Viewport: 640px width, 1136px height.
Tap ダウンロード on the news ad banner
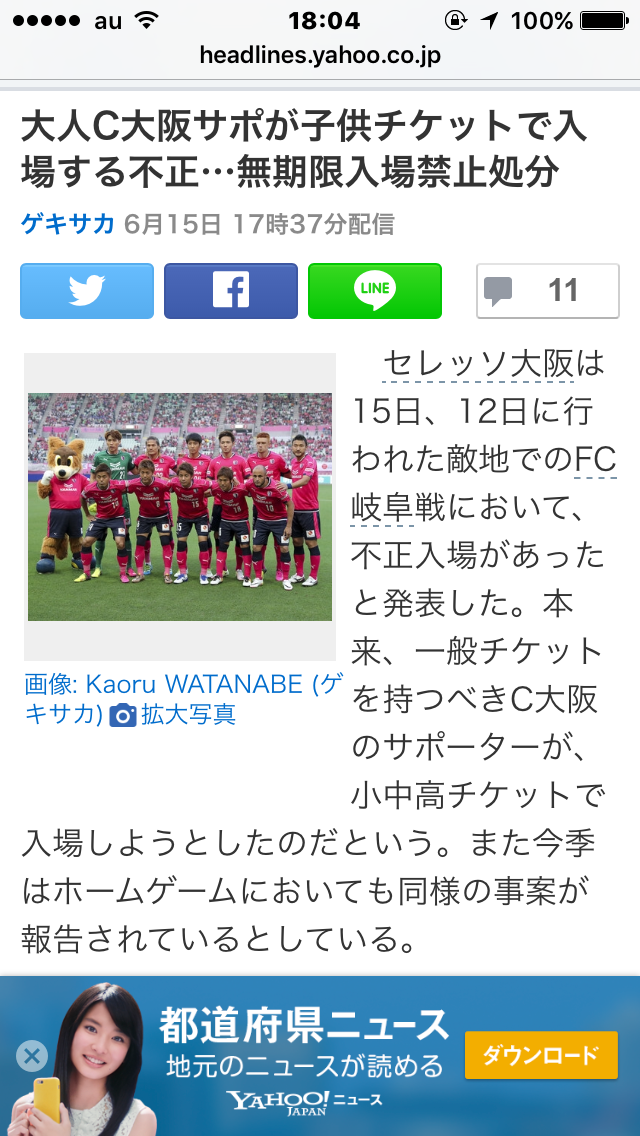coord(541,1055)
